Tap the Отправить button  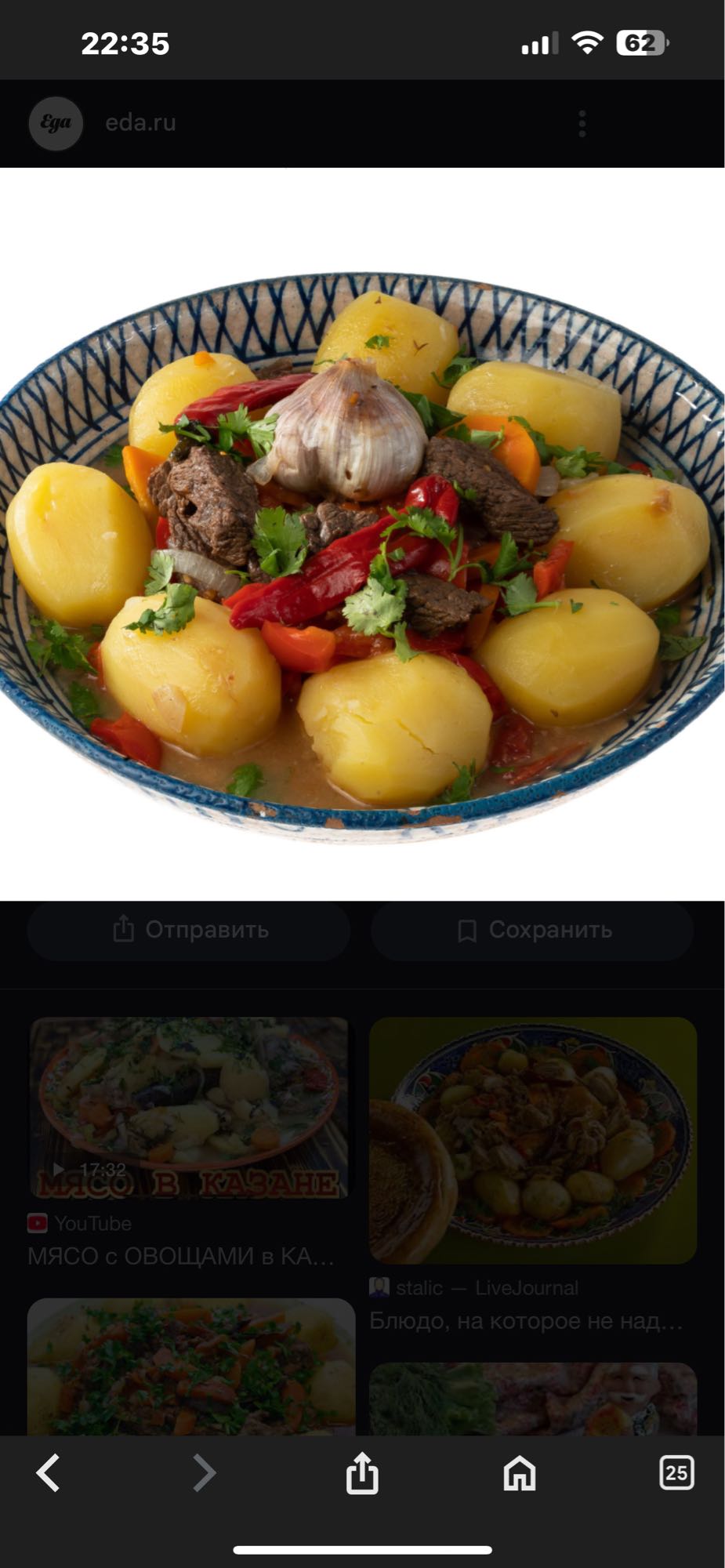pyautogui.click(x=189, y=930)
